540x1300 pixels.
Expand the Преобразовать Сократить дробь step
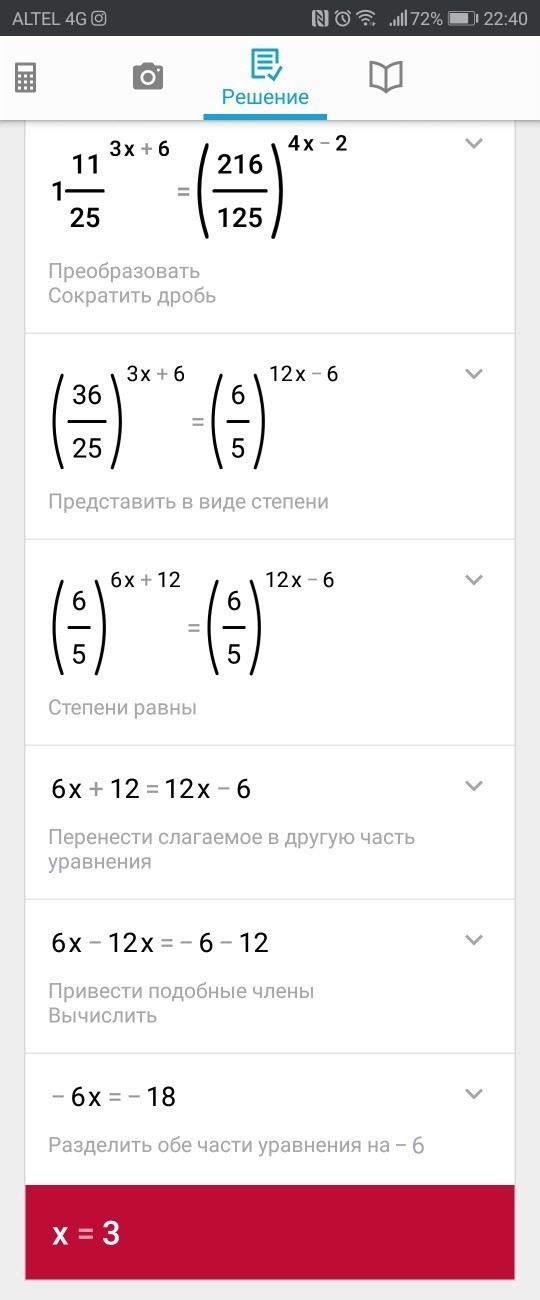click(x=475, y=144)
